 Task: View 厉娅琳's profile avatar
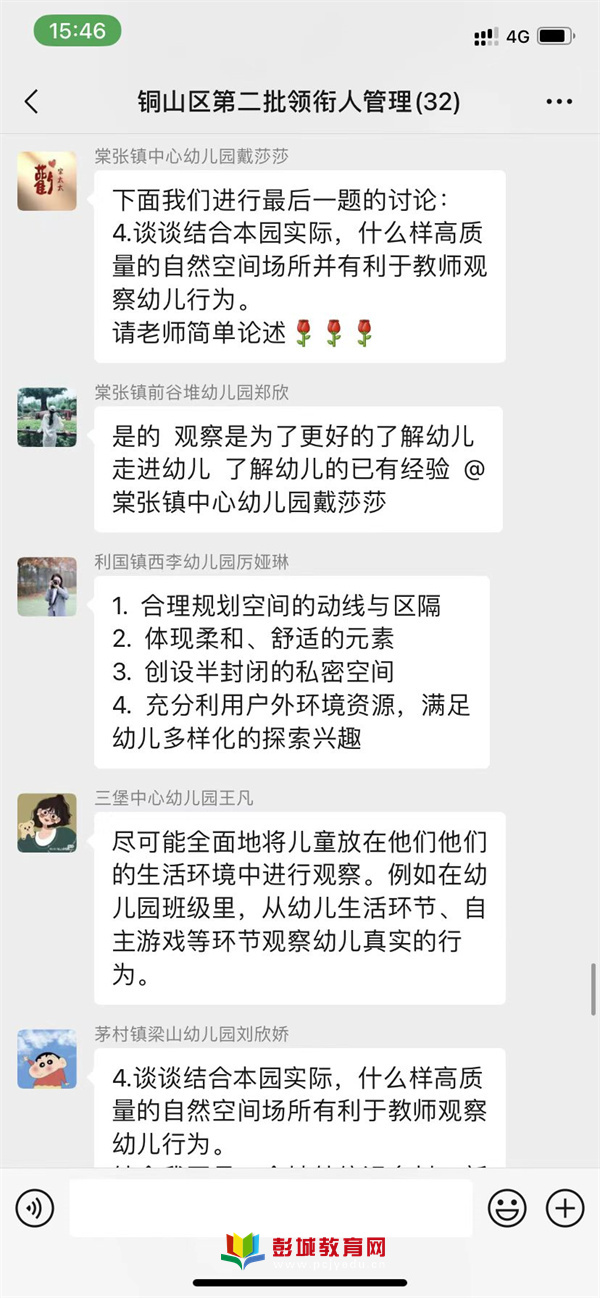(47, 586)
